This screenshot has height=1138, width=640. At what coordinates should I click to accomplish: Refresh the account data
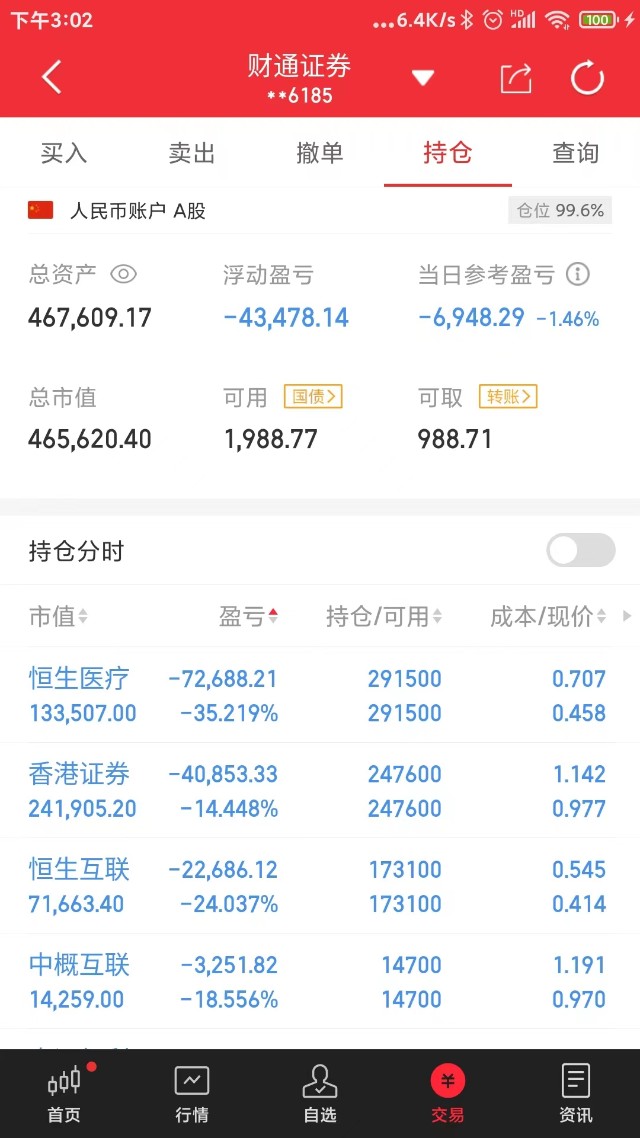pyautogui.click(x=587, y=78)
